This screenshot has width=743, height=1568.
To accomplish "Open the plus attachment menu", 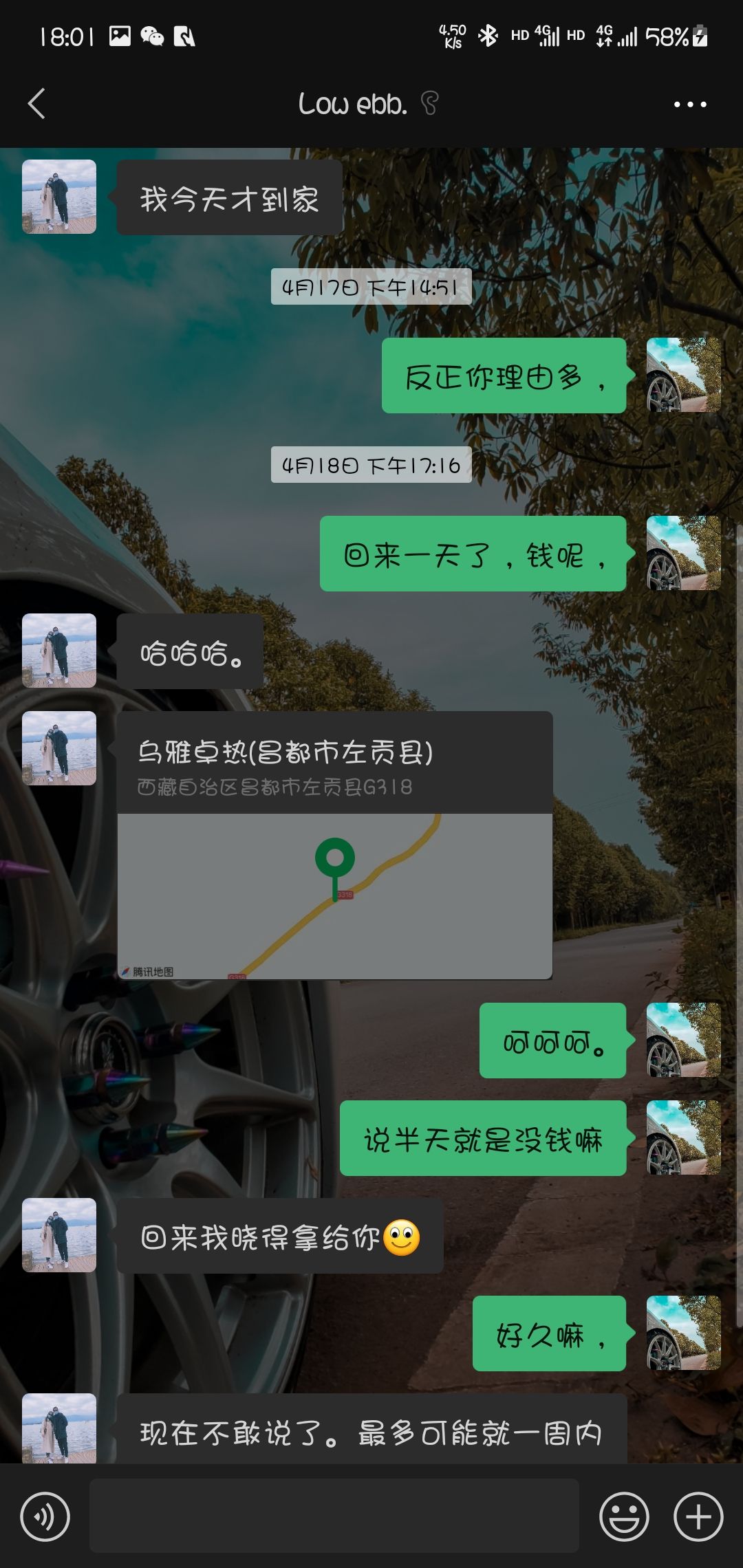I will click(x=698, y=1516).
